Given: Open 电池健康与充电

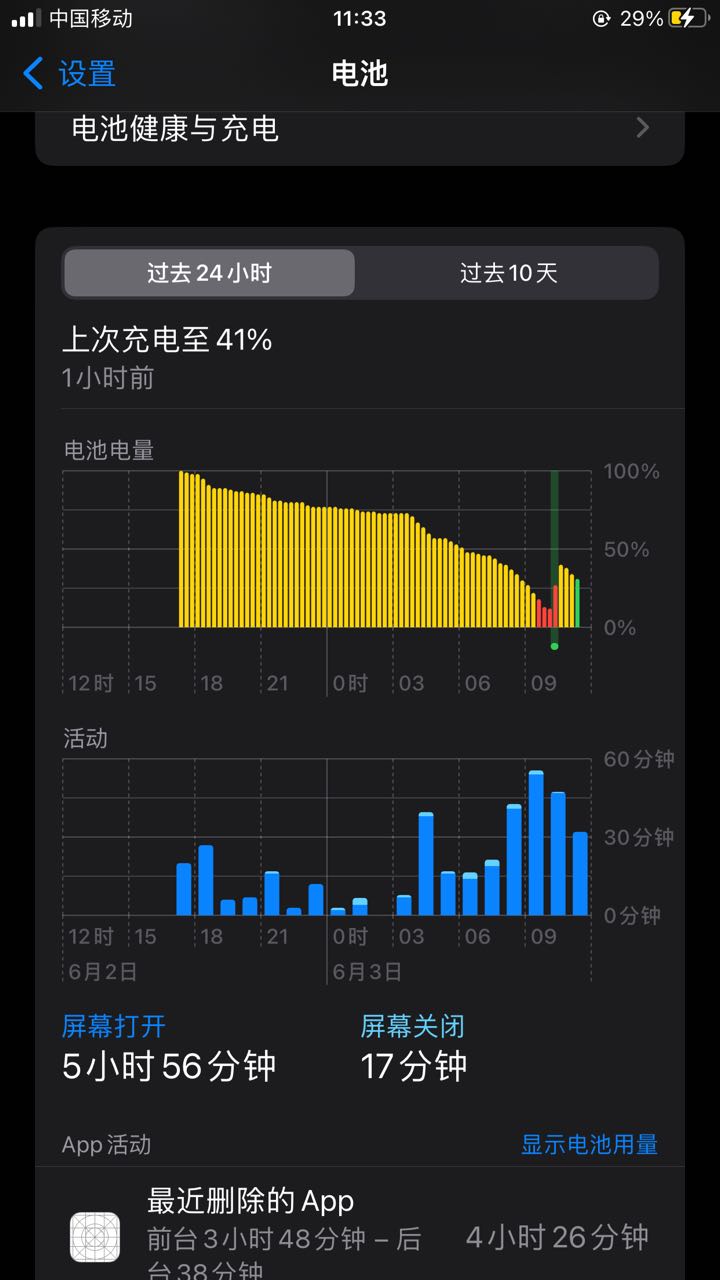Looking at the screenshot, I should point(360,129).
